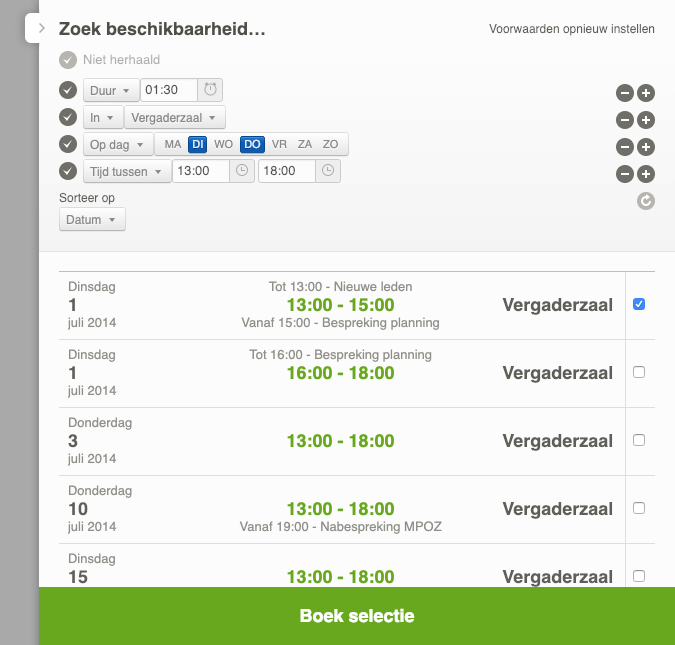The width and height of the screenshot is (675, 645).
Task: Edit the 01:30 duration field
Action: [x=169, y=90]
